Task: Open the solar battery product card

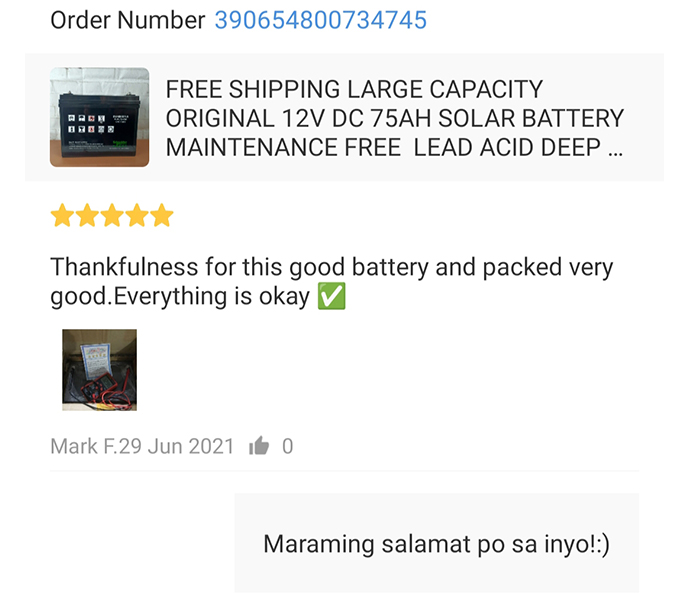Action: coord(345,118)
